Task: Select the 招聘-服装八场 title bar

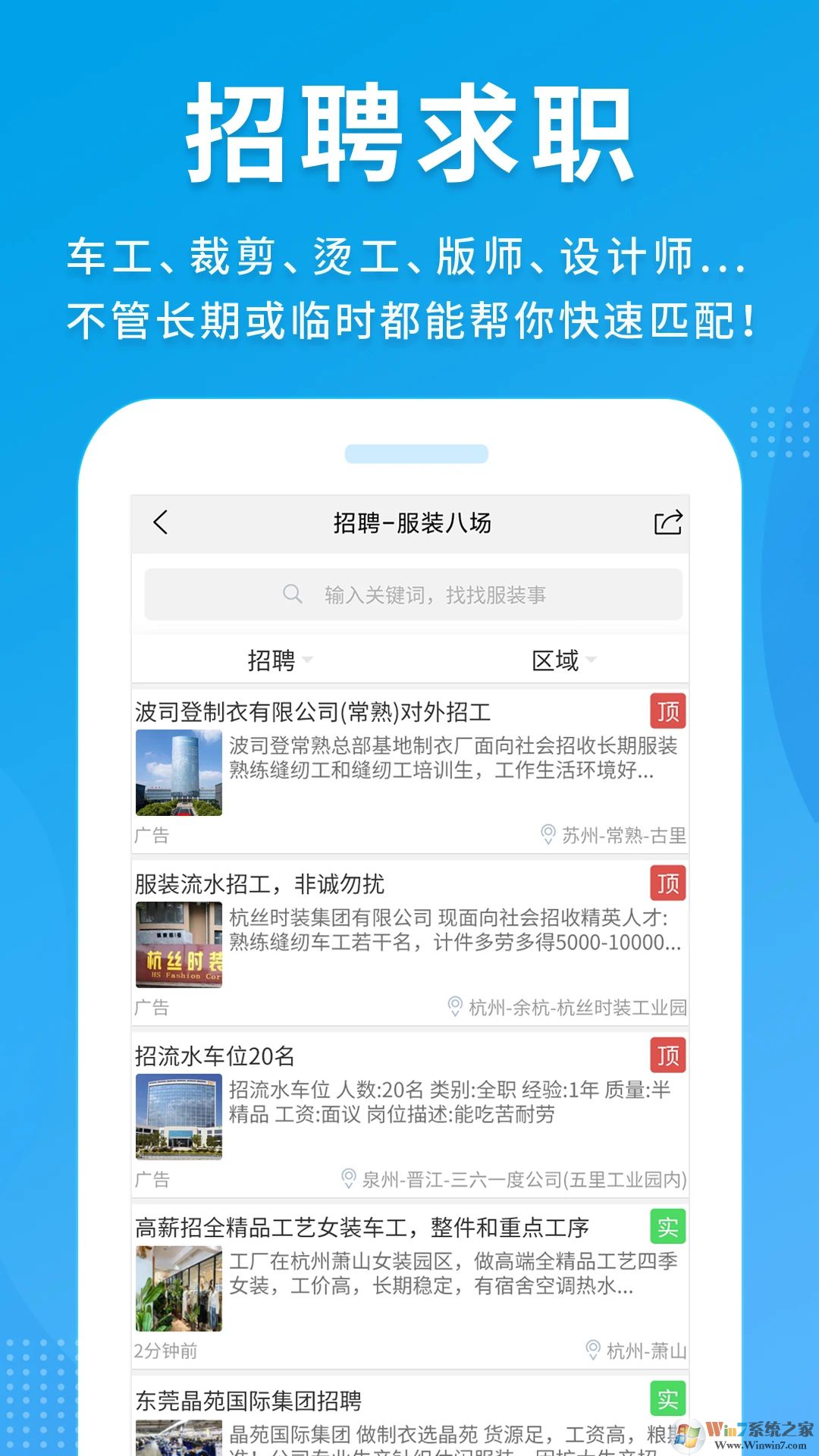Action: pyautogui.click(x=409, y=523)
